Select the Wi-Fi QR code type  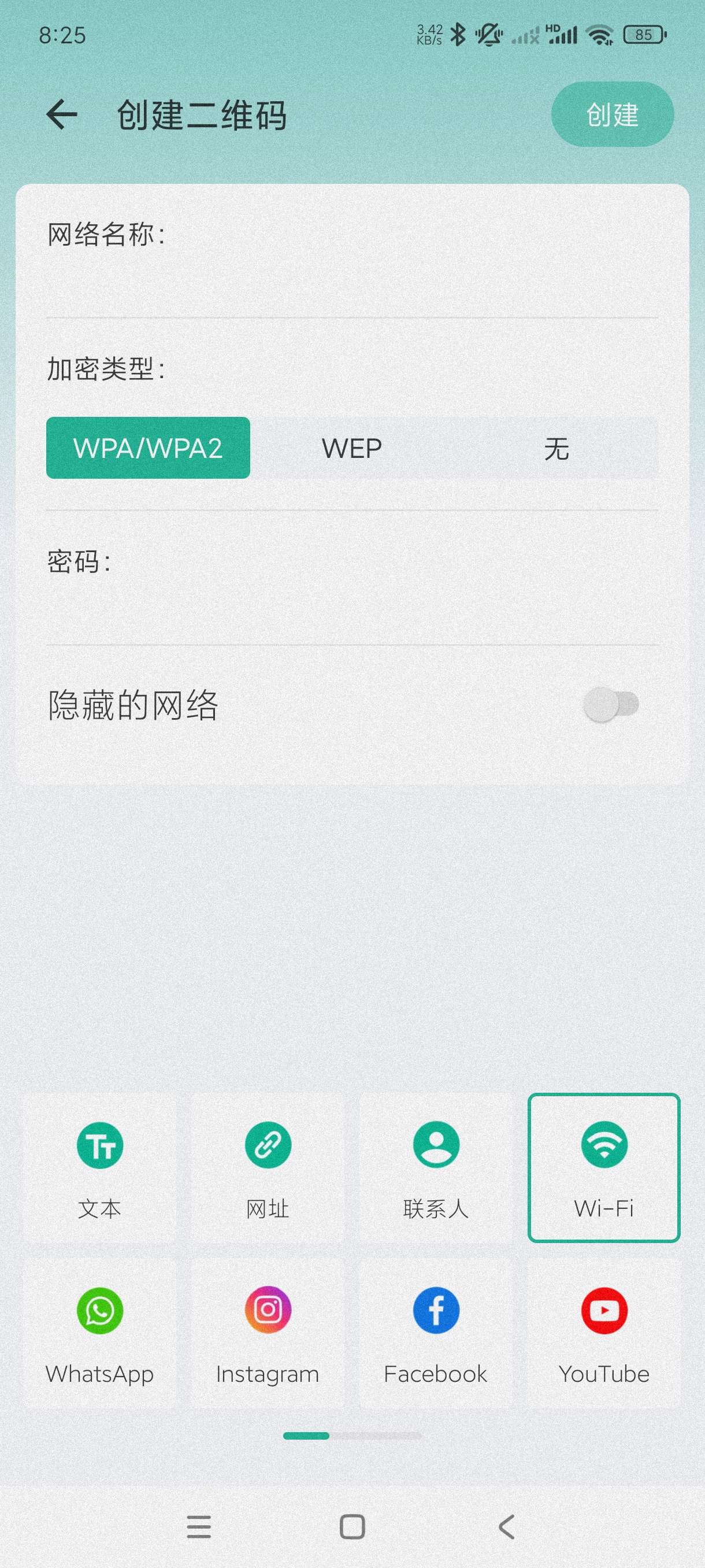(x=603, y=1167)
